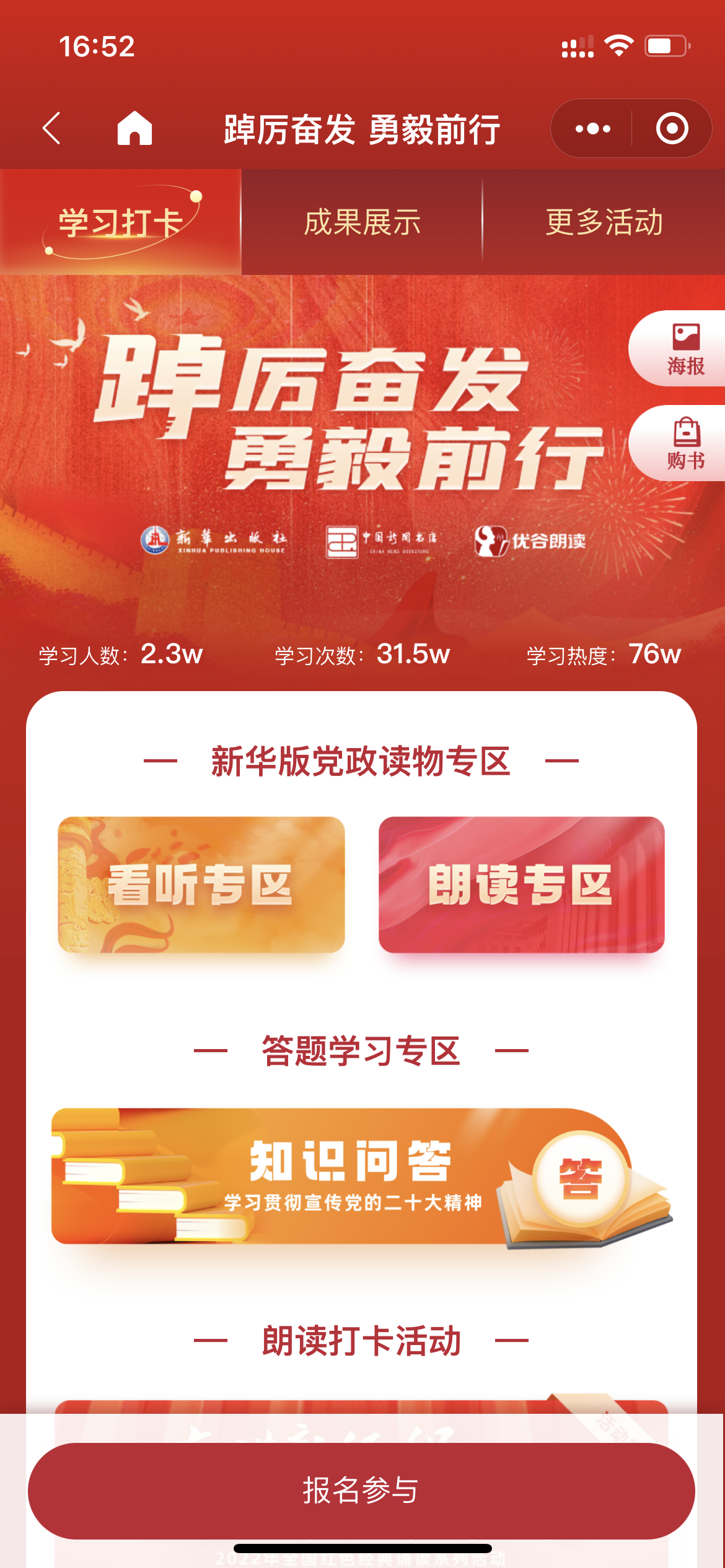Image resolution: width=725 pixels, height=1568 pixels.
Task: Close the mini program with circle button
Action: point(672,129)
